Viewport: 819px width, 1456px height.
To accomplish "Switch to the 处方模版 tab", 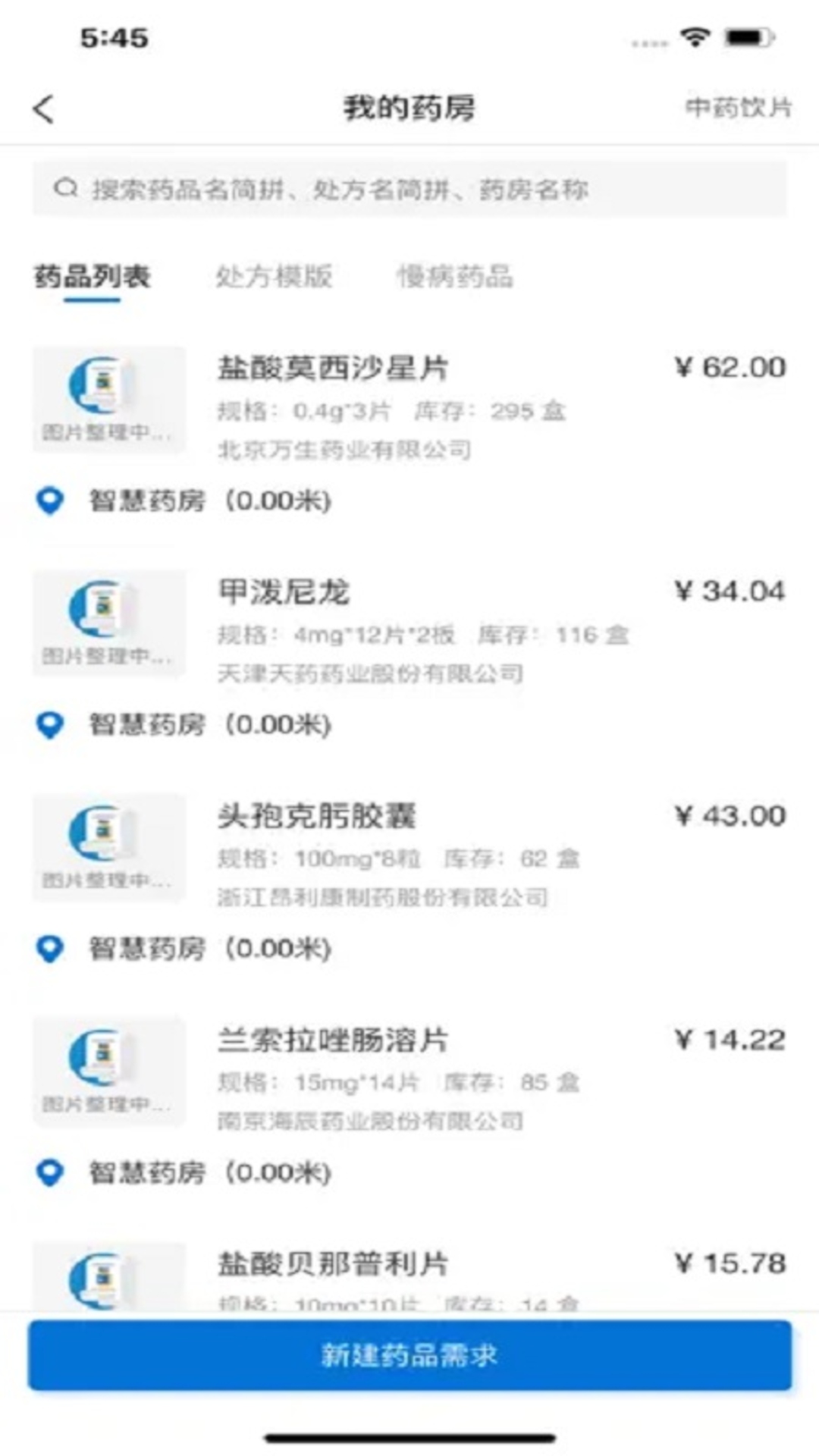I will point(275,277).
